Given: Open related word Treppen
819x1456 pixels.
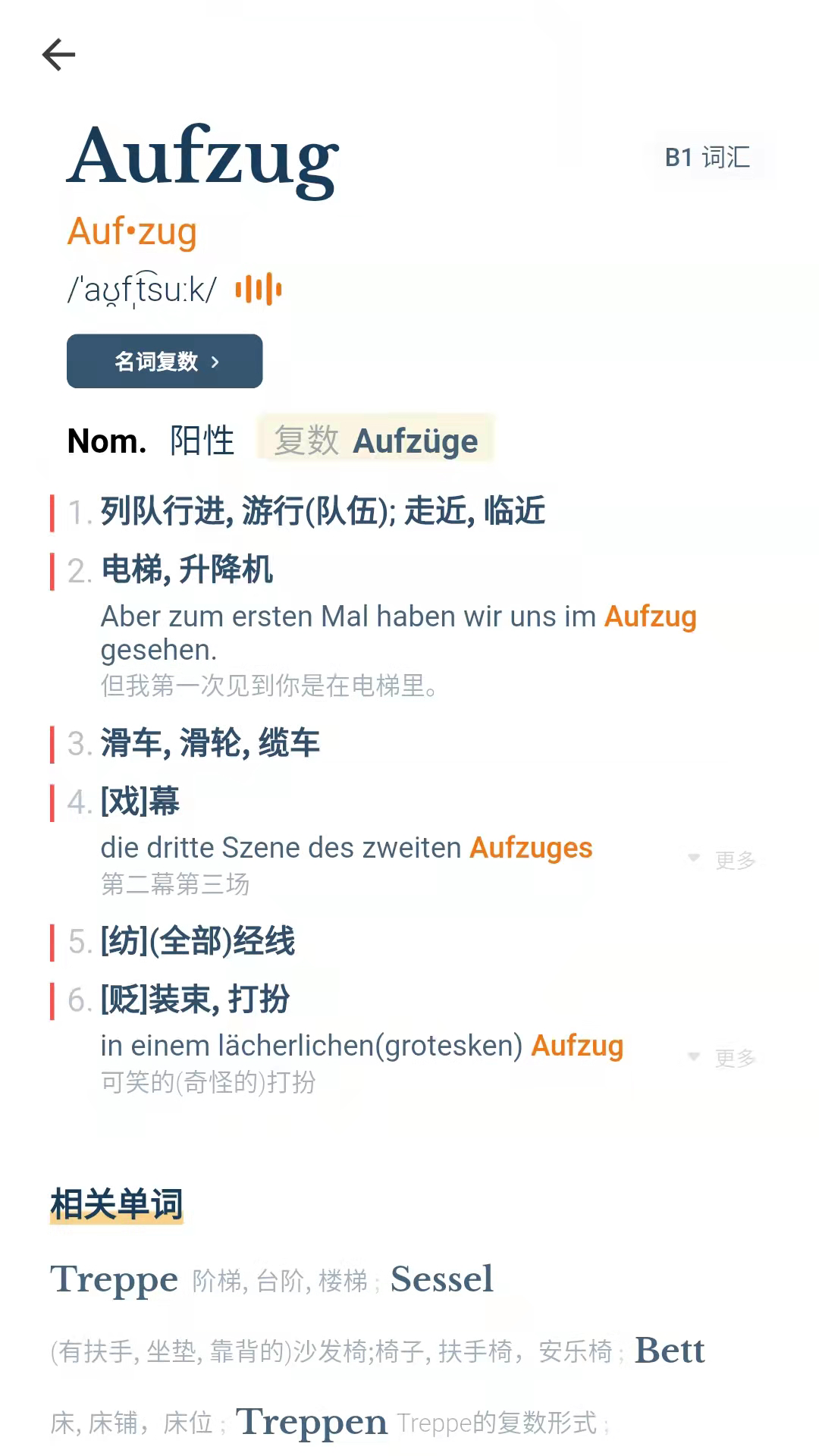Looking at the screenshot, I should tap(312, 1422).
